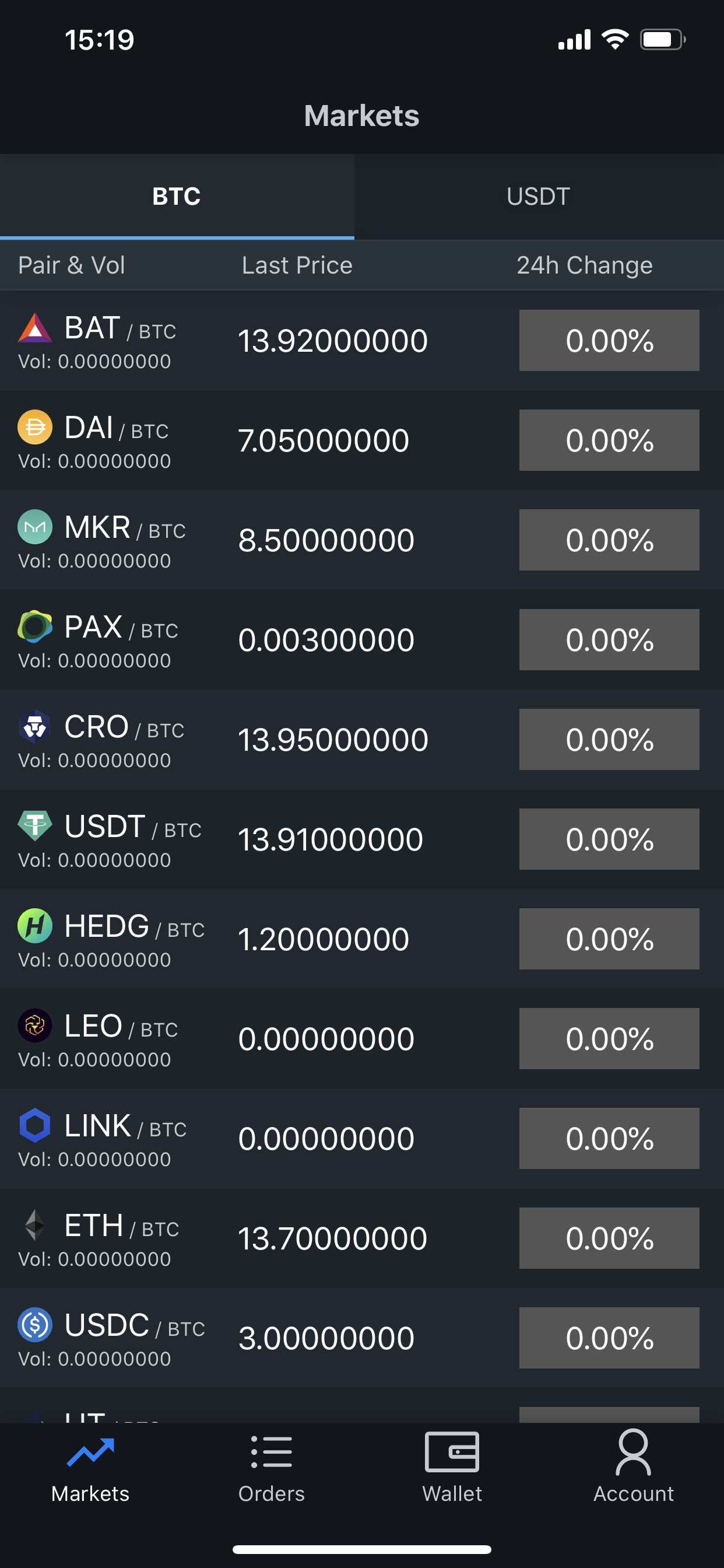Select the BTC market tab
The width and height of the screenshot is (724, 1568).
pos(177,197)
